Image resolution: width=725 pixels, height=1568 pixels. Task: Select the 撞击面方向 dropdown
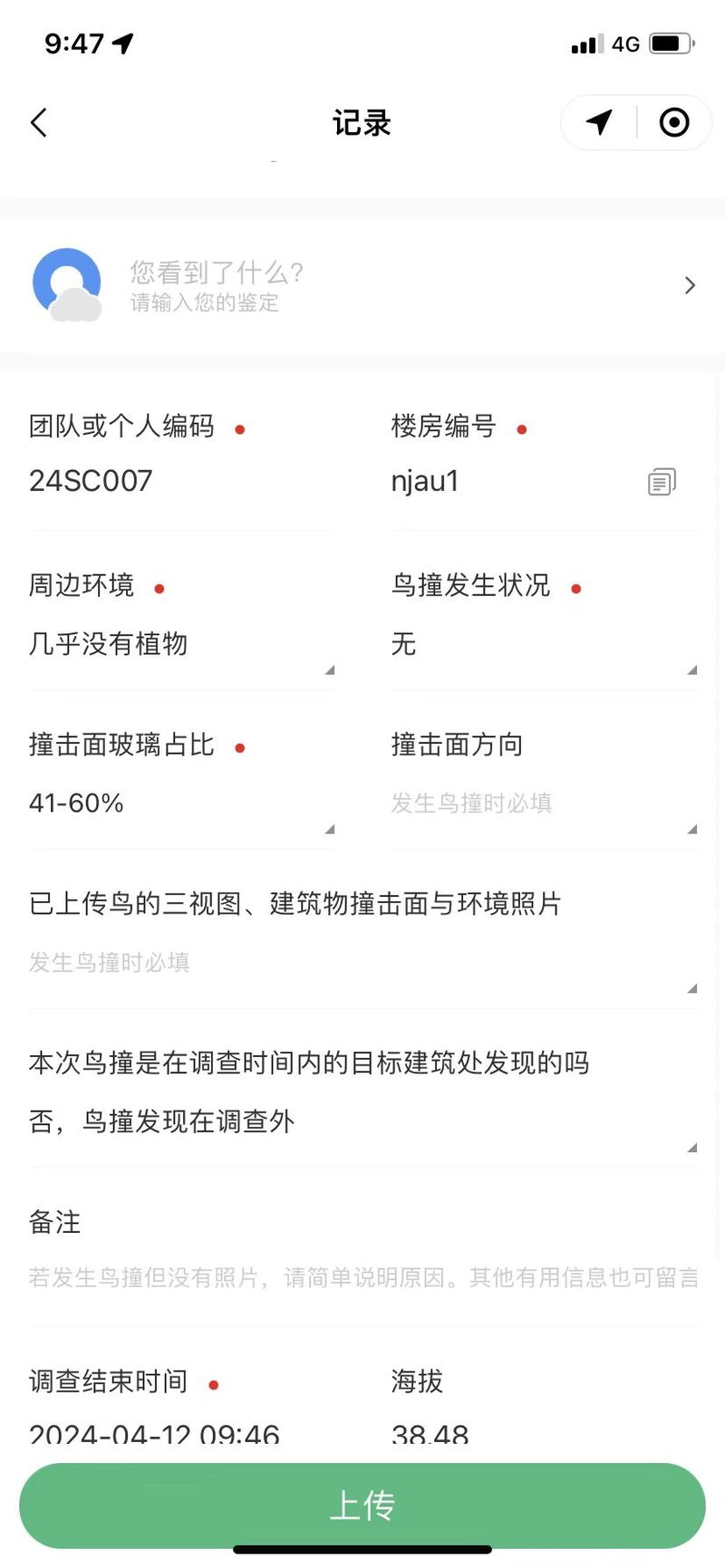544,804
